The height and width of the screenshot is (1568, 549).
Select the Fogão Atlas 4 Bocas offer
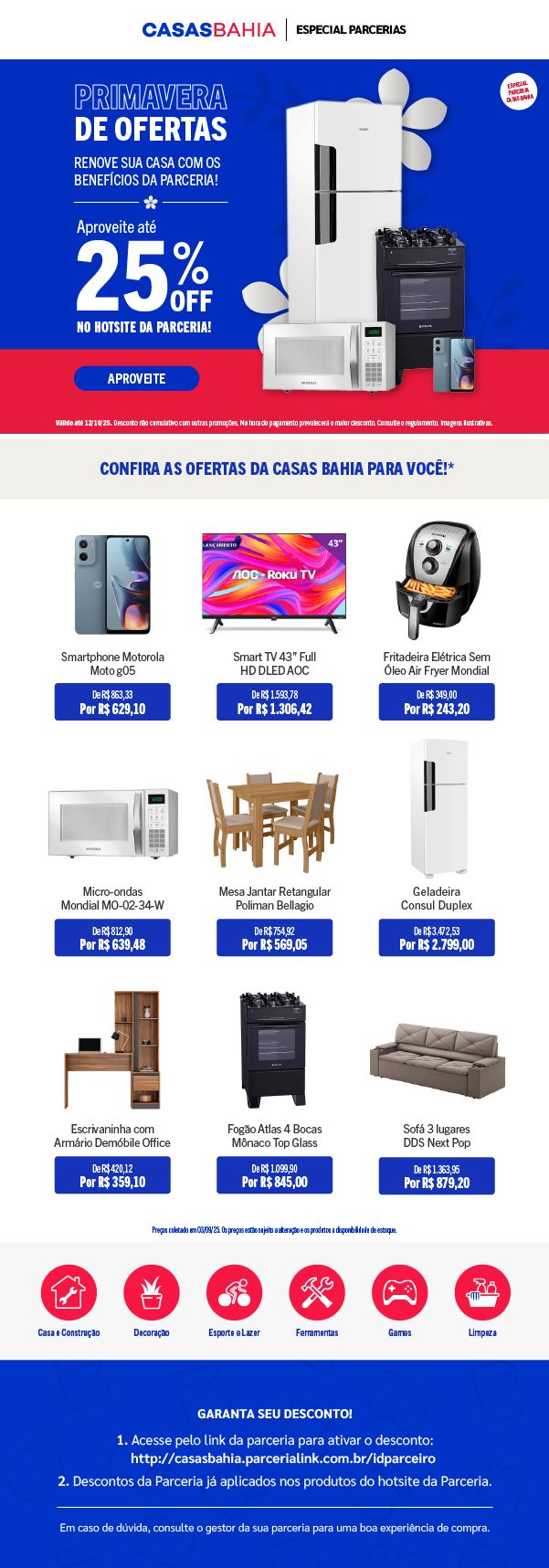274,1174
